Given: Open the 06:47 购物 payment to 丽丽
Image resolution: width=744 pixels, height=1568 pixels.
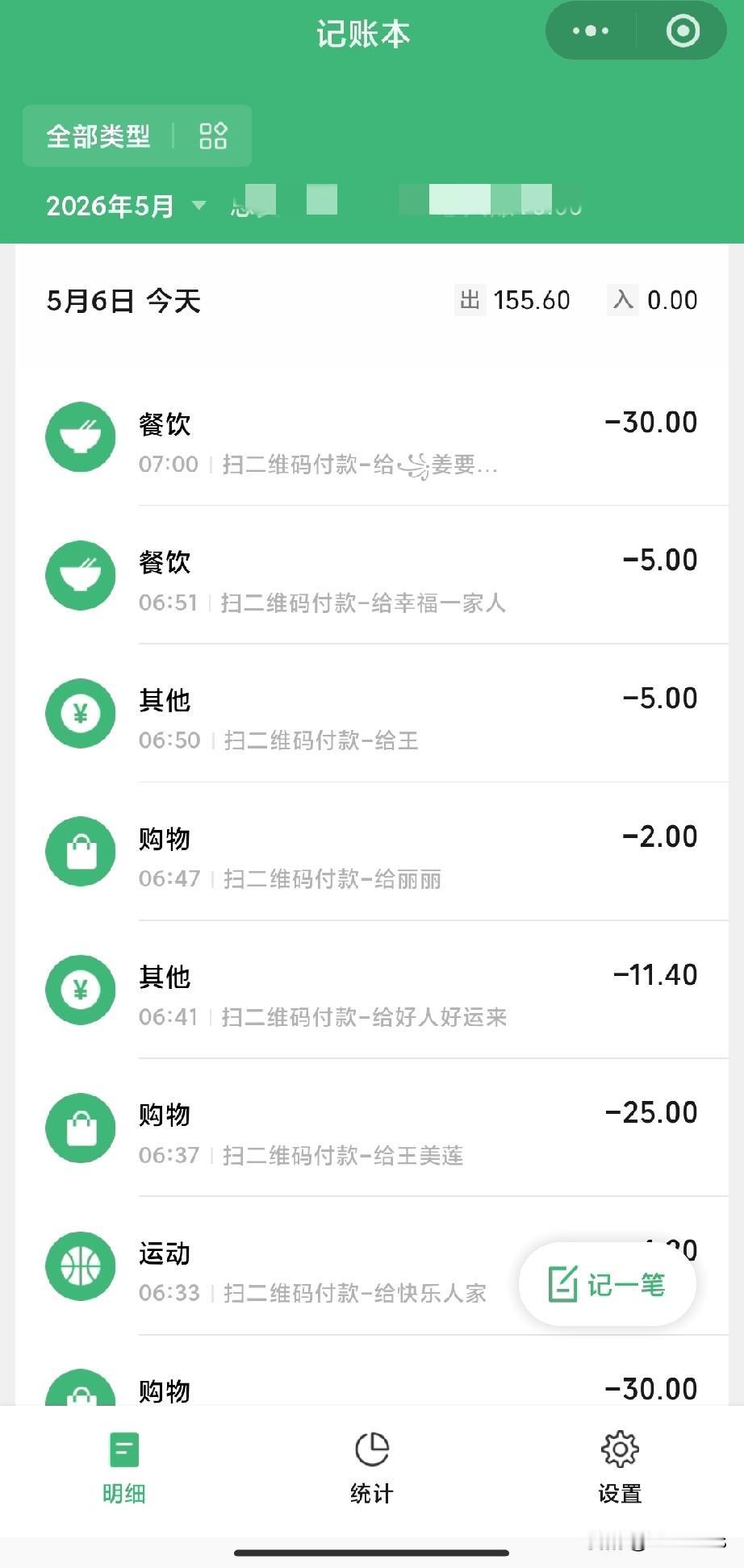Looking at the screenshot, I should pos(371,853).
